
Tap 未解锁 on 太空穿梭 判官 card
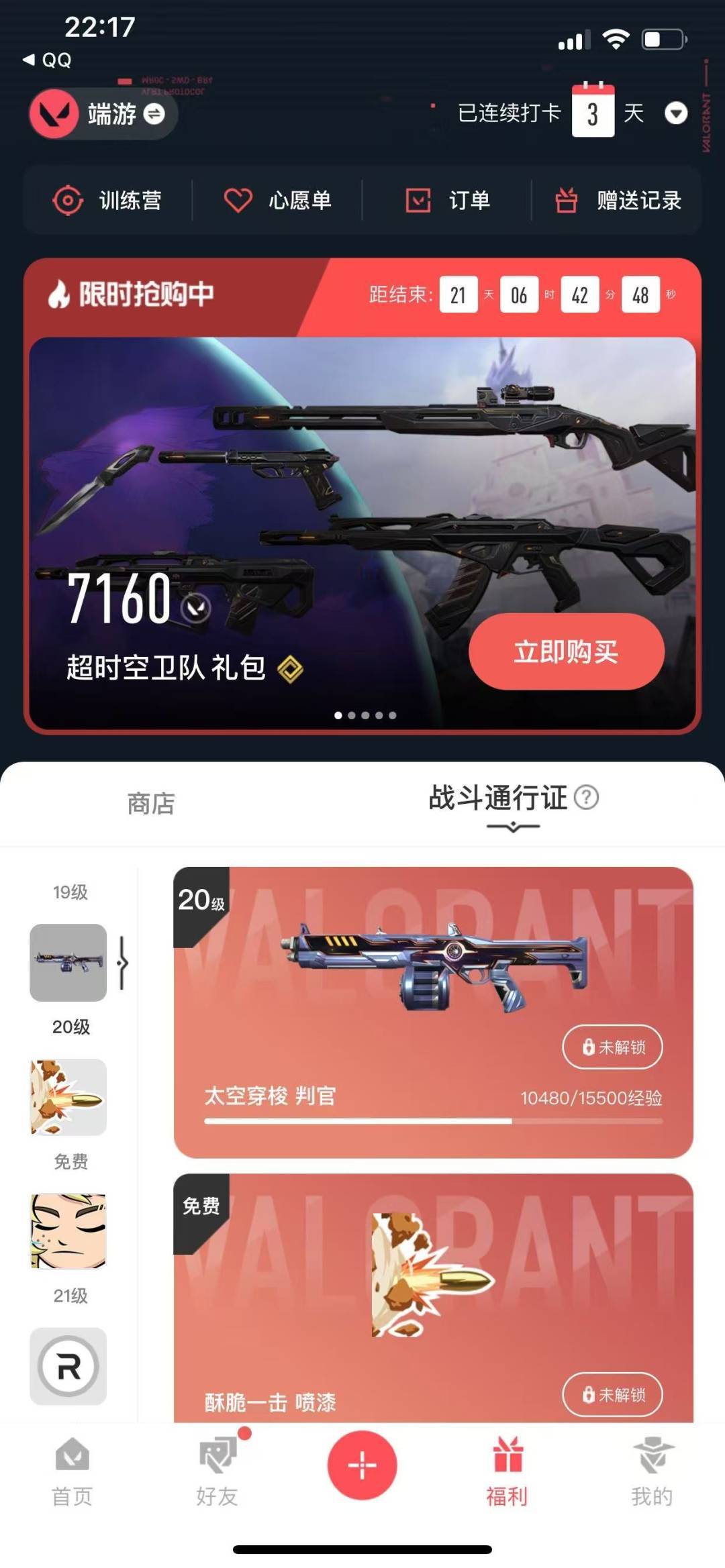coord(612,1047)
